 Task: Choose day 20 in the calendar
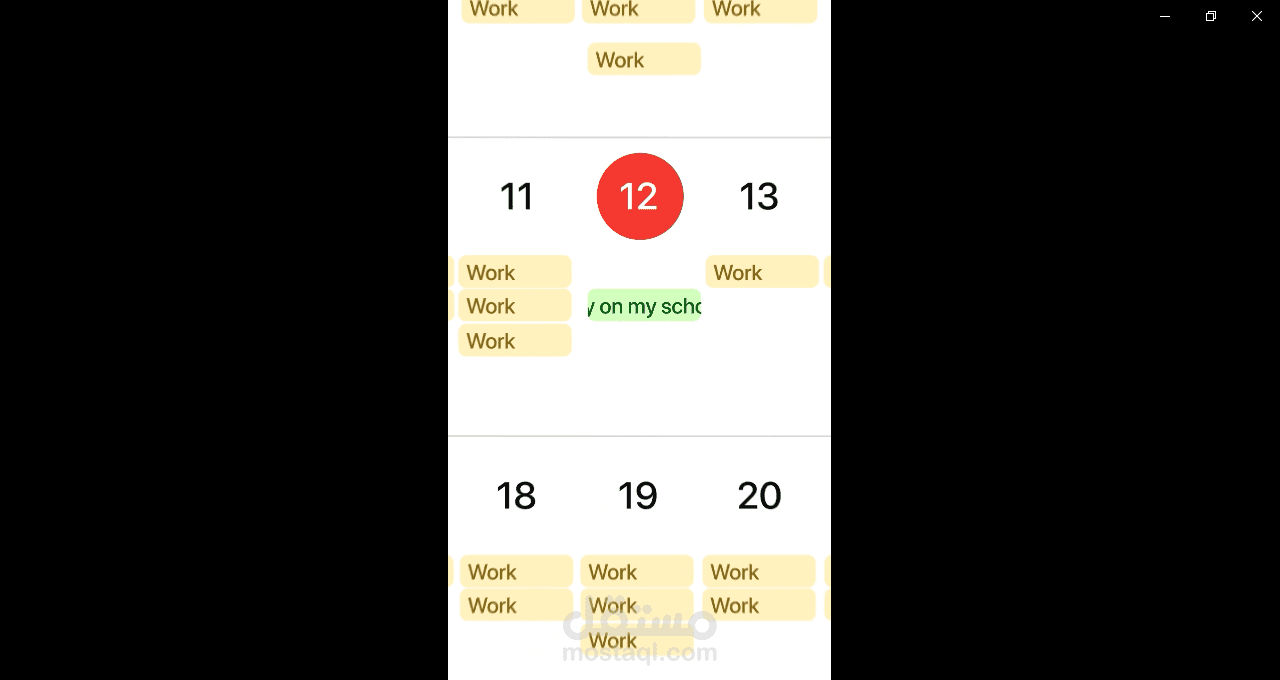(x=759, y=495)
